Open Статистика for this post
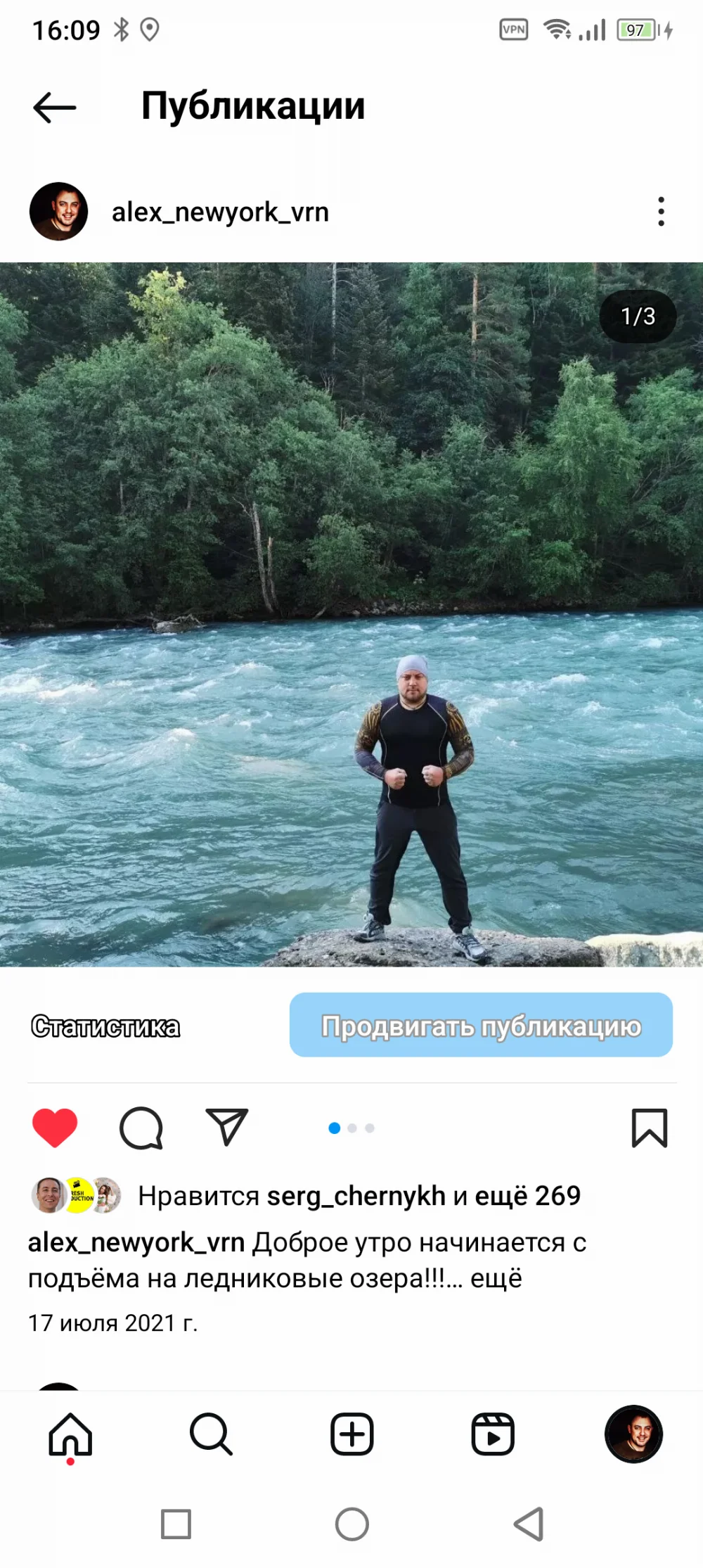 coord(105,1026)
